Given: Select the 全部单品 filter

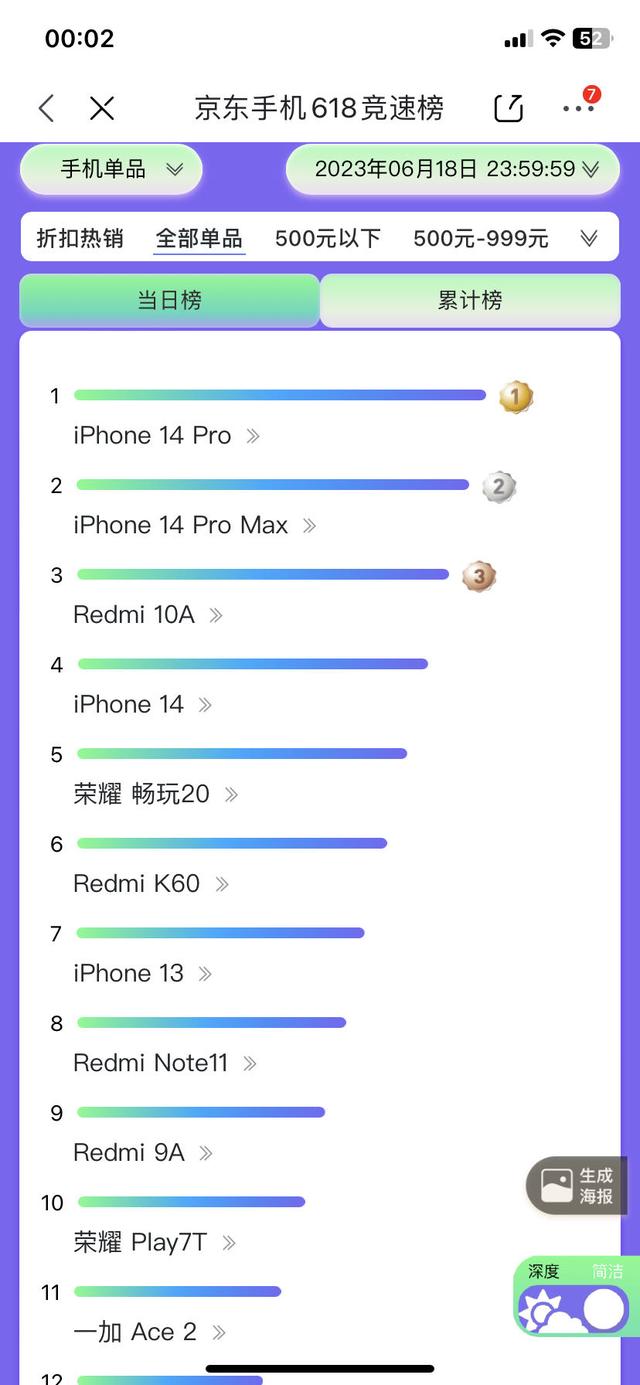Looking at the screenshot, I should coord(199,238).
